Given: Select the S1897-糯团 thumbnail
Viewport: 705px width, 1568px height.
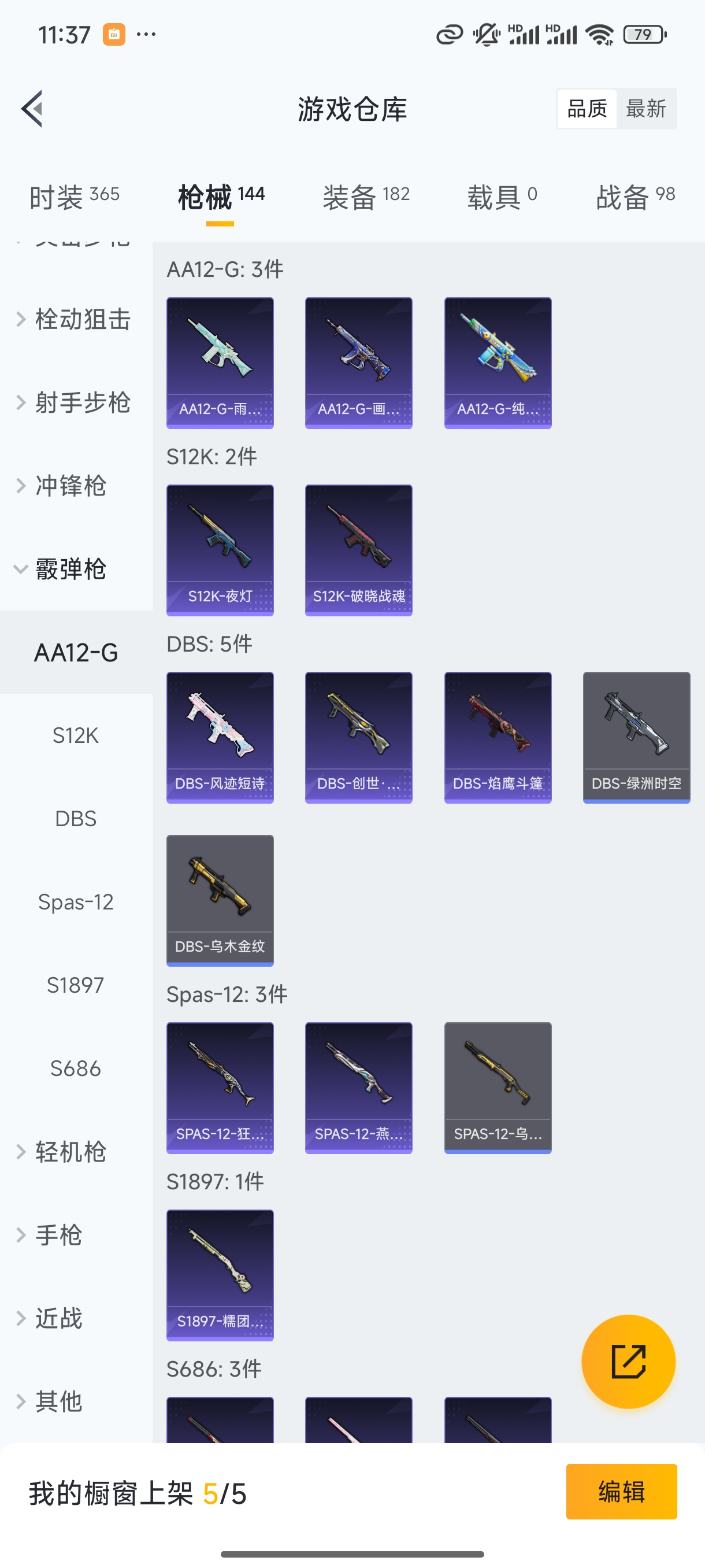Looking at the screenshot, I should tap(220, 1275).
